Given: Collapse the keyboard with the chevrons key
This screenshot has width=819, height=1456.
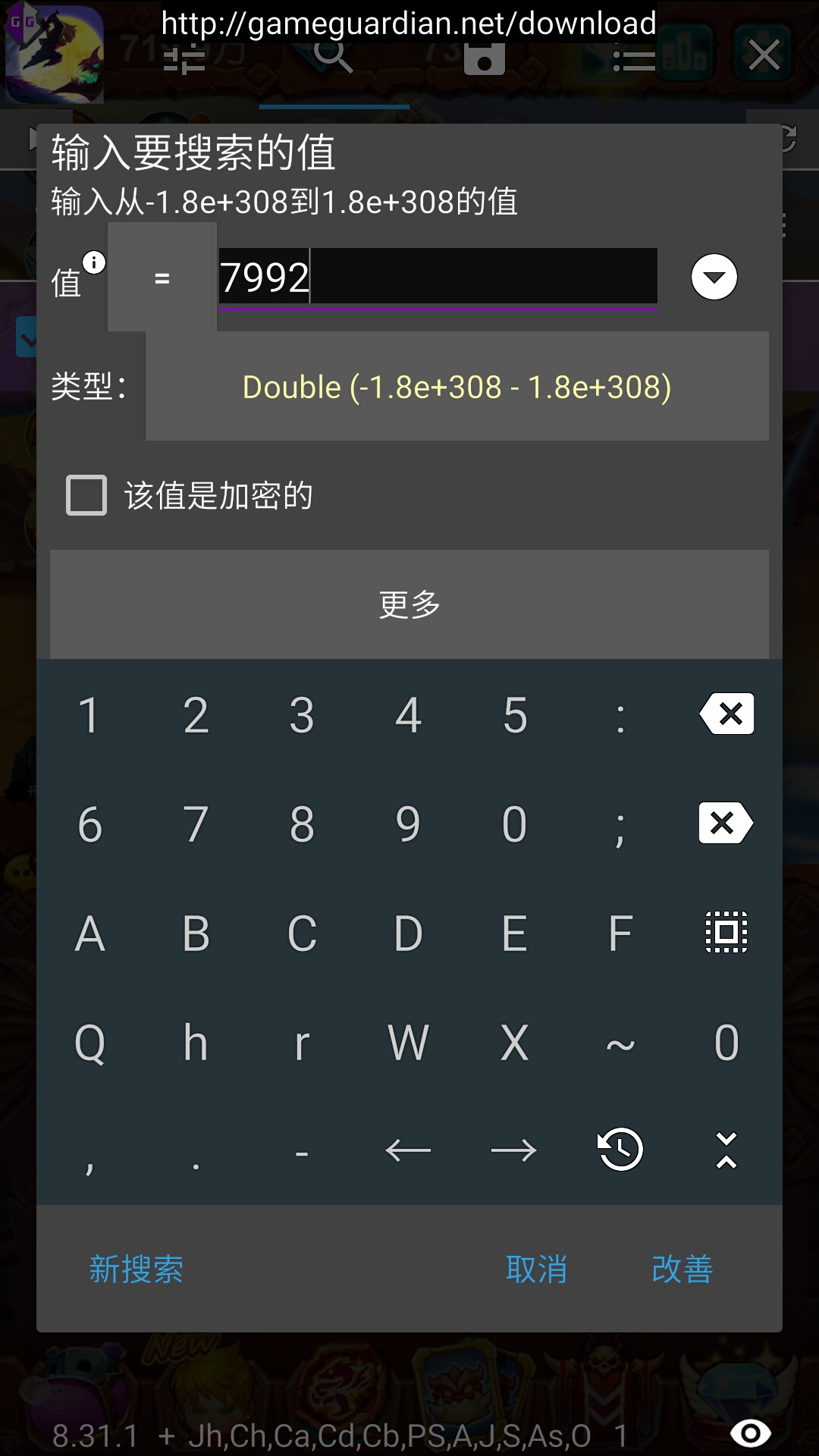Looking at the screenshot, I should tap(726, 1150).
